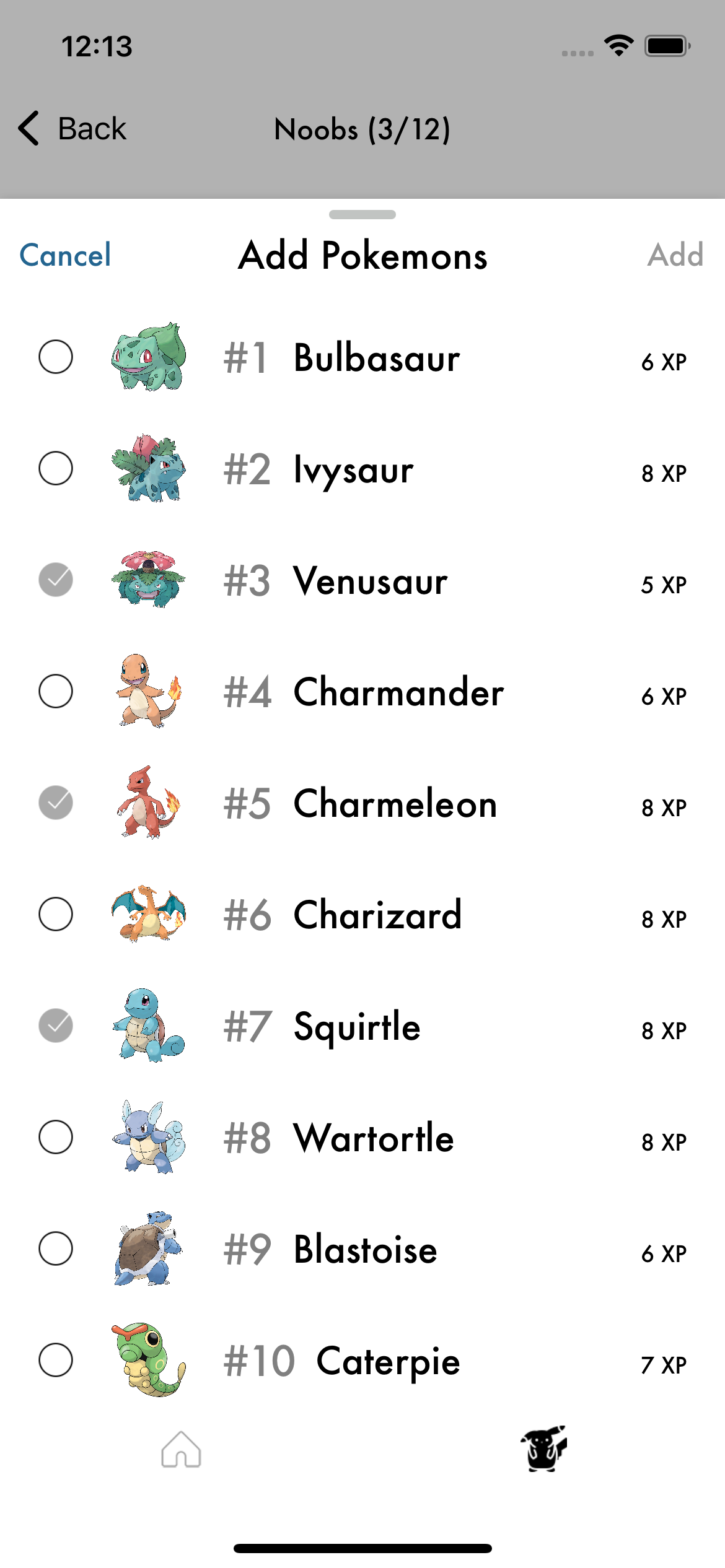Switch to the home tab
The image size is (725, 1568).
[x=181, y=1449]
